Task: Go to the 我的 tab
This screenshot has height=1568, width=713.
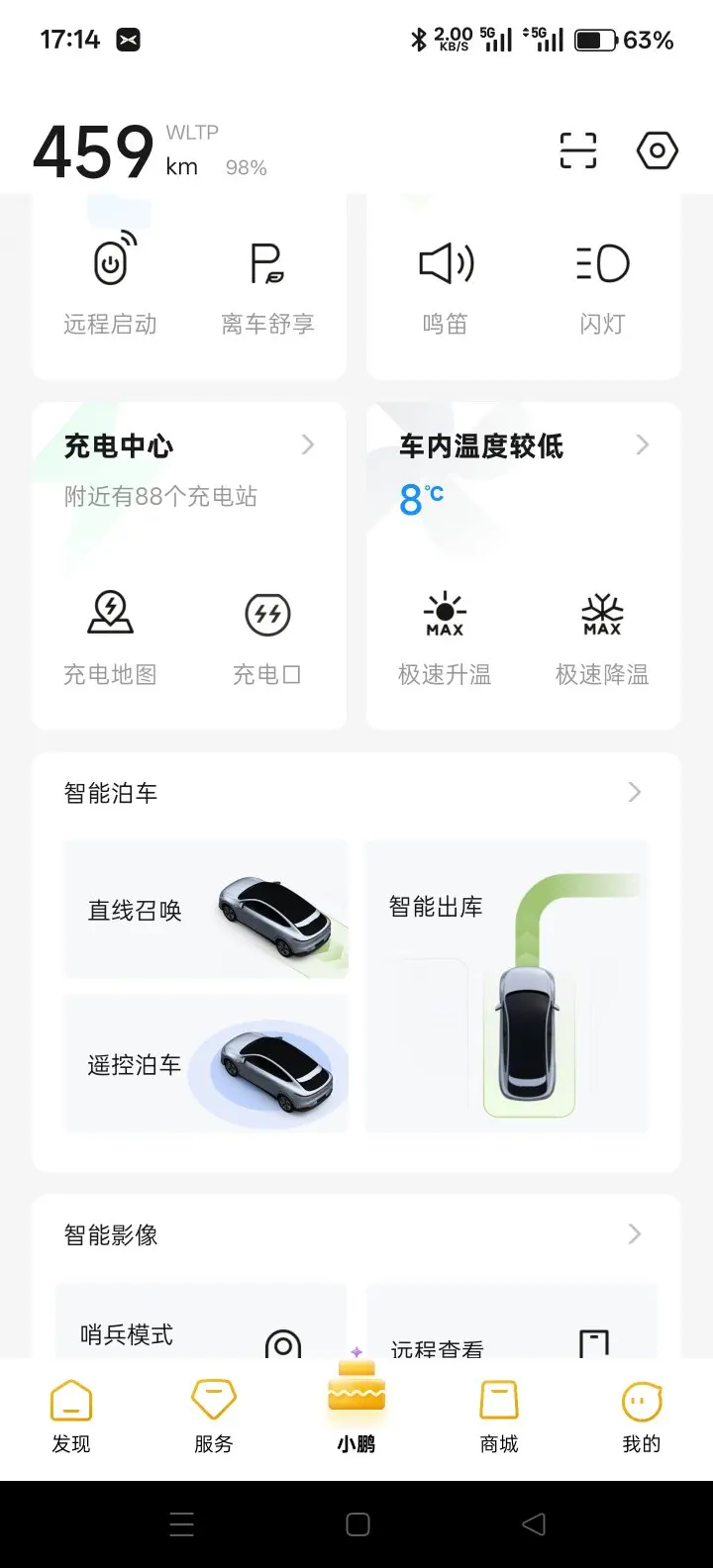Action: [x=641, y=1416]
